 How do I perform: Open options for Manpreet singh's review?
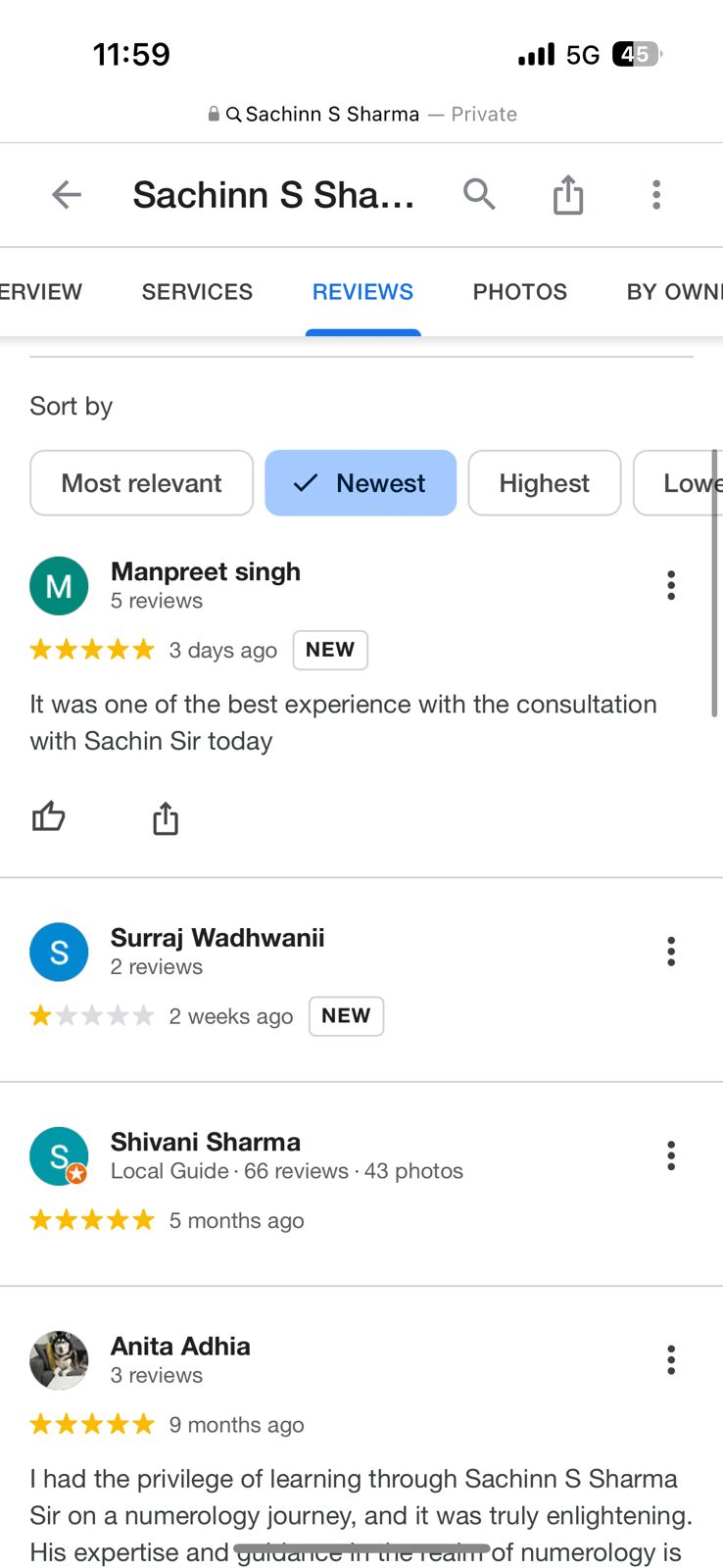pyautogui.click(x=671, y=585)
